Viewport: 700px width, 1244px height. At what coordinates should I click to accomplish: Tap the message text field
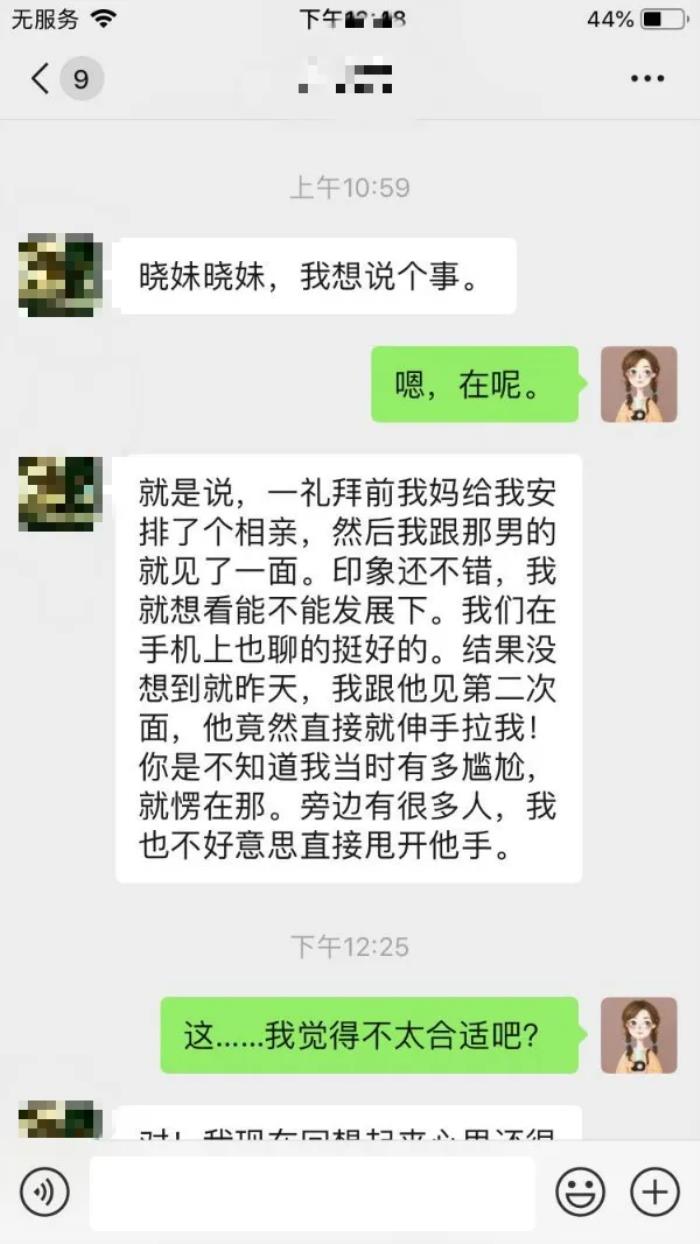pos(312,1192)
